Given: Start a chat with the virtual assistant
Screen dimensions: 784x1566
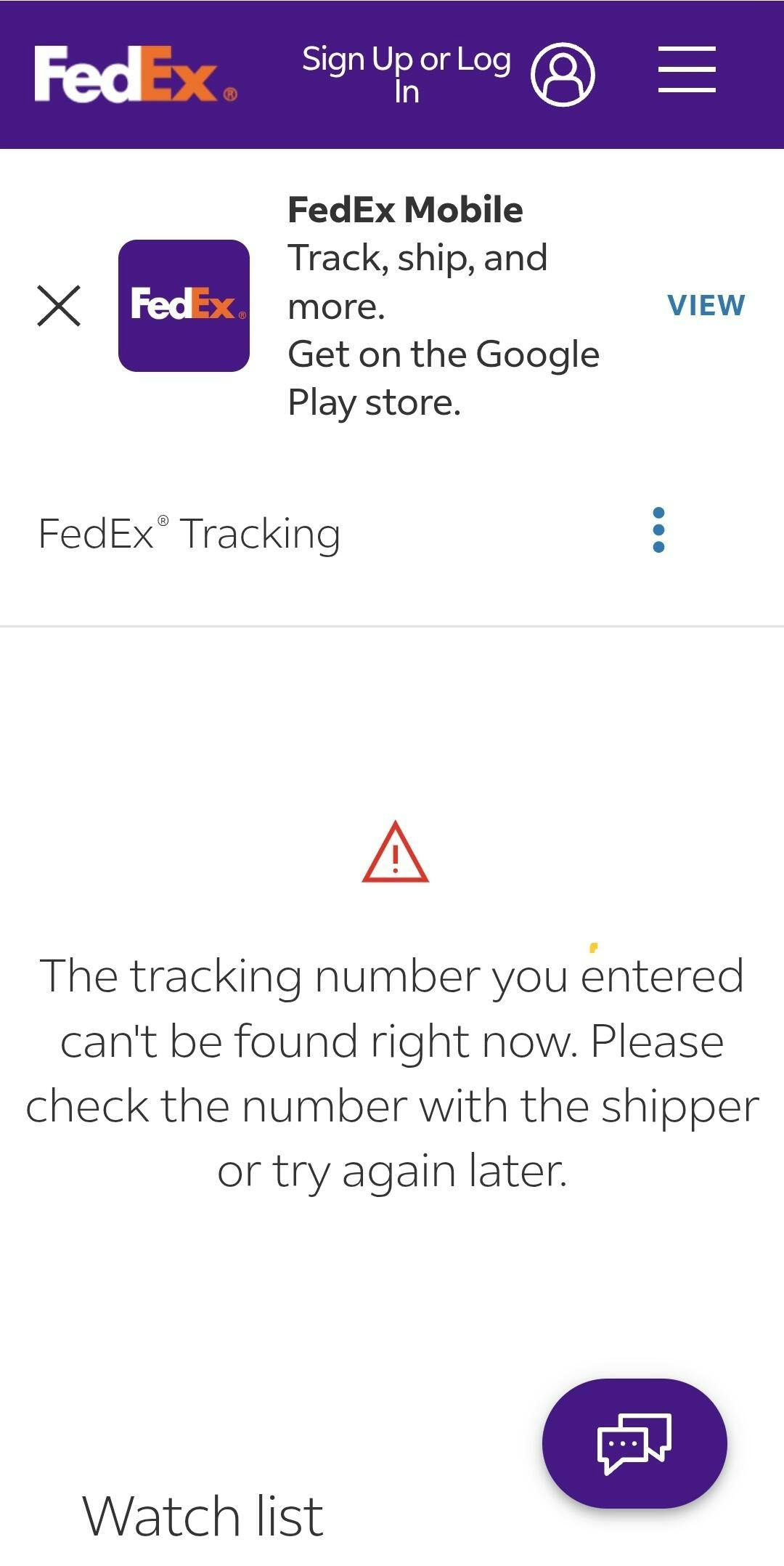Looking at the screenshot, I should coord(634,1443).
